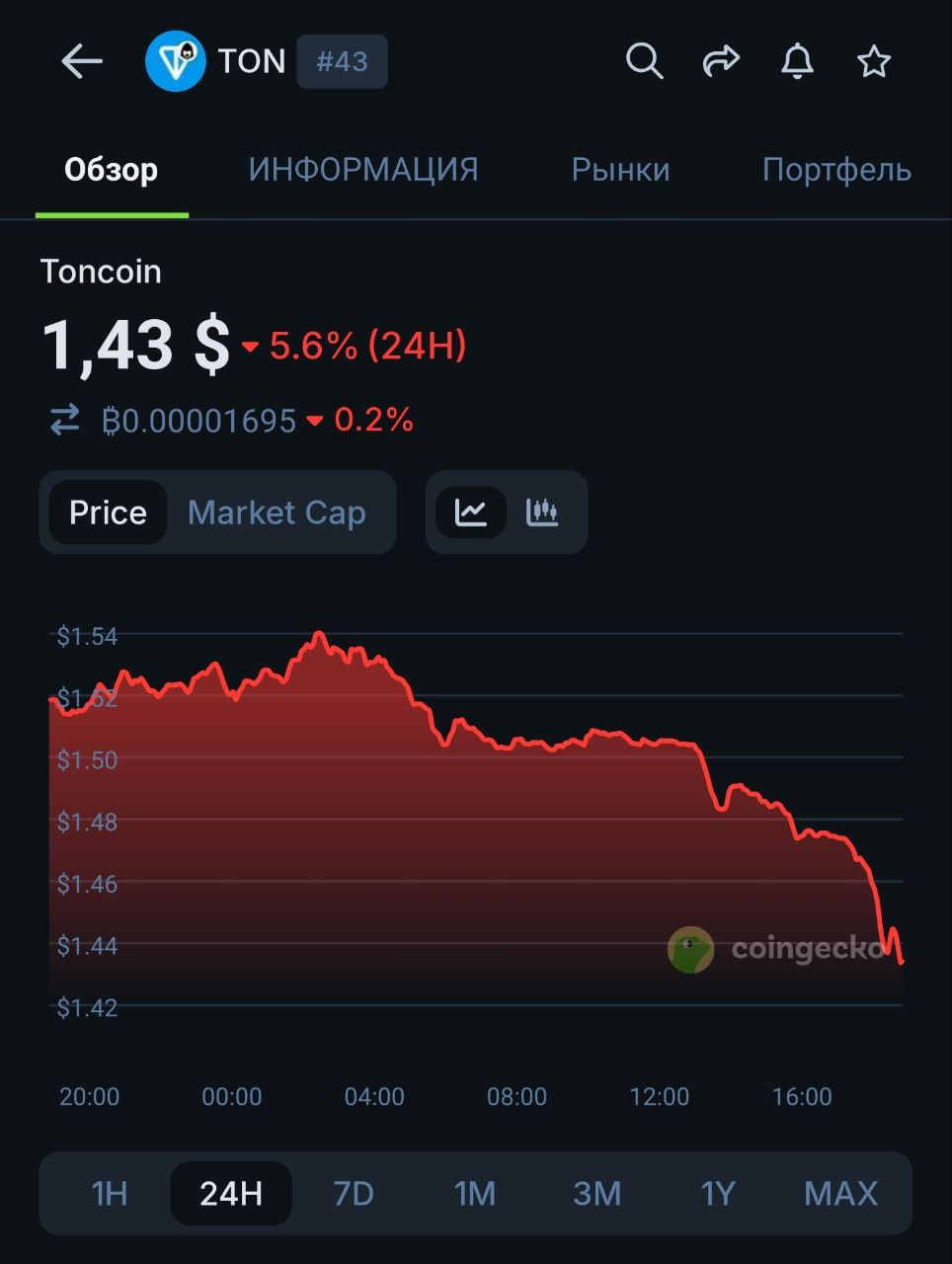Show the 7D price chart
Screen dimensions: 952x1264
click(354, 1193)
